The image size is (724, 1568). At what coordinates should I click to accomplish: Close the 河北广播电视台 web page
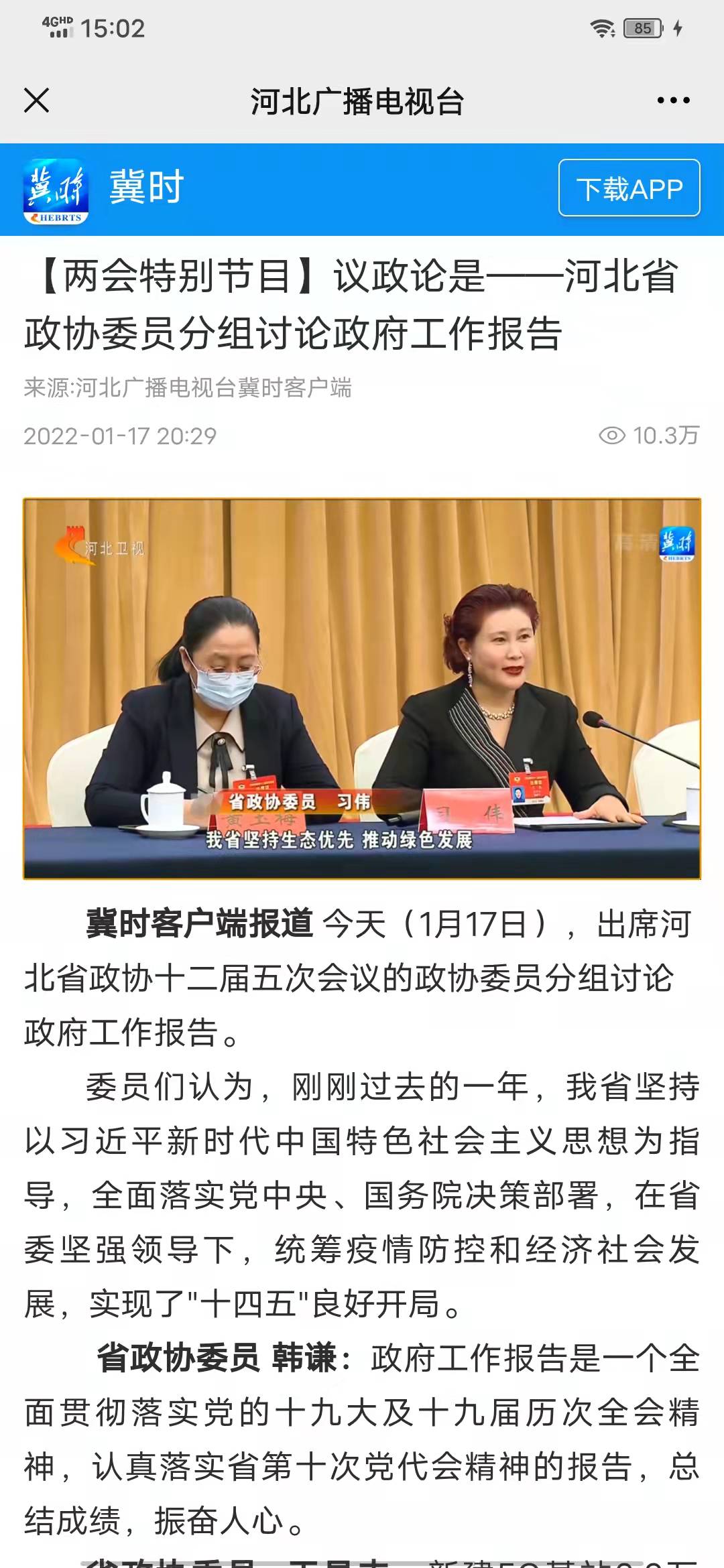pos(37,101)
